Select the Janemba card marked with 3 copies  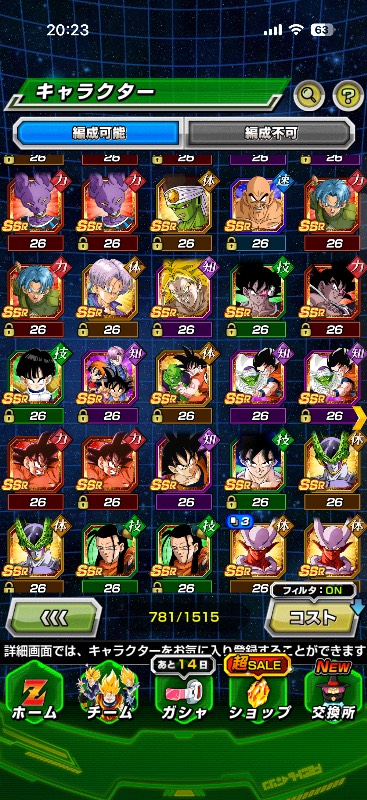click(x=260, y=556)
